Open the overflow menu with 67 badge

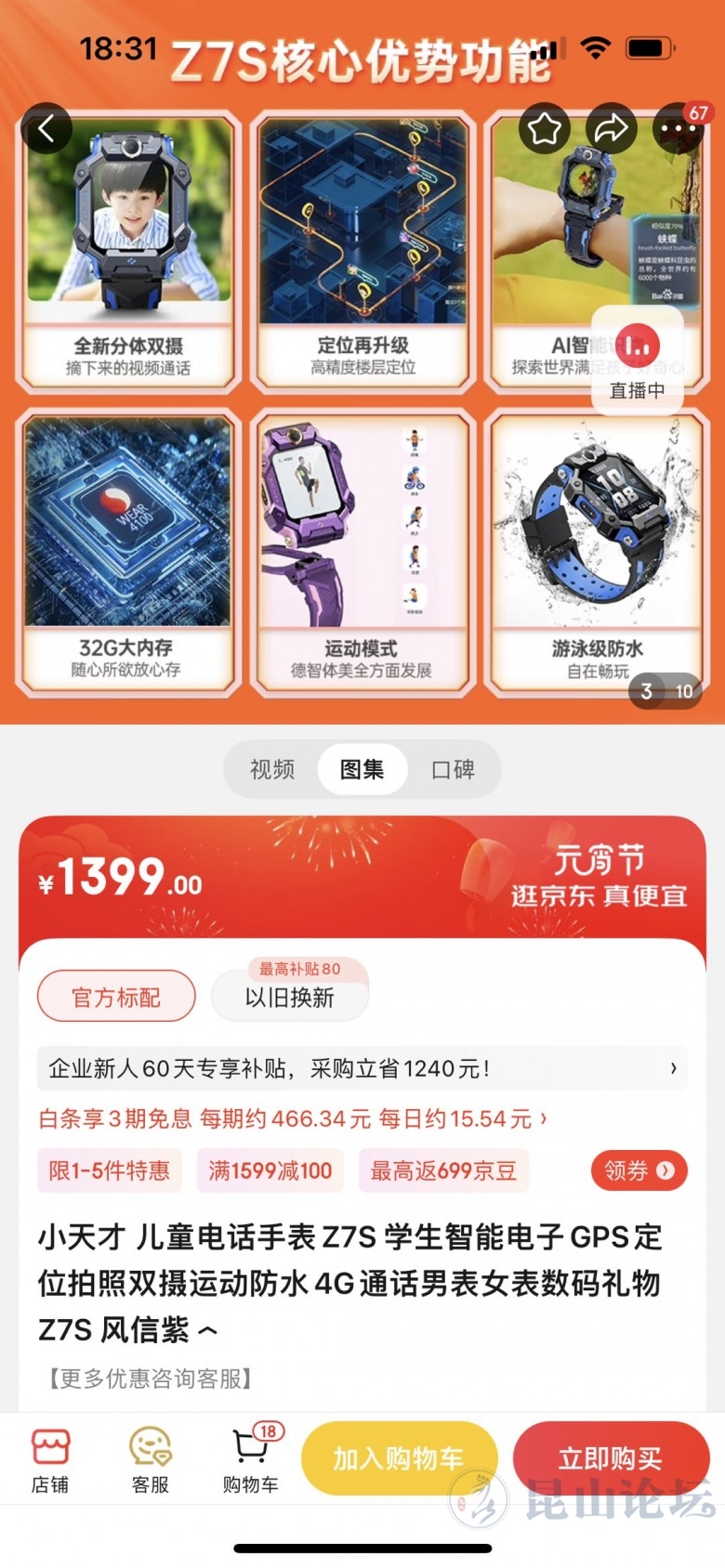click(x=679, y=129)
